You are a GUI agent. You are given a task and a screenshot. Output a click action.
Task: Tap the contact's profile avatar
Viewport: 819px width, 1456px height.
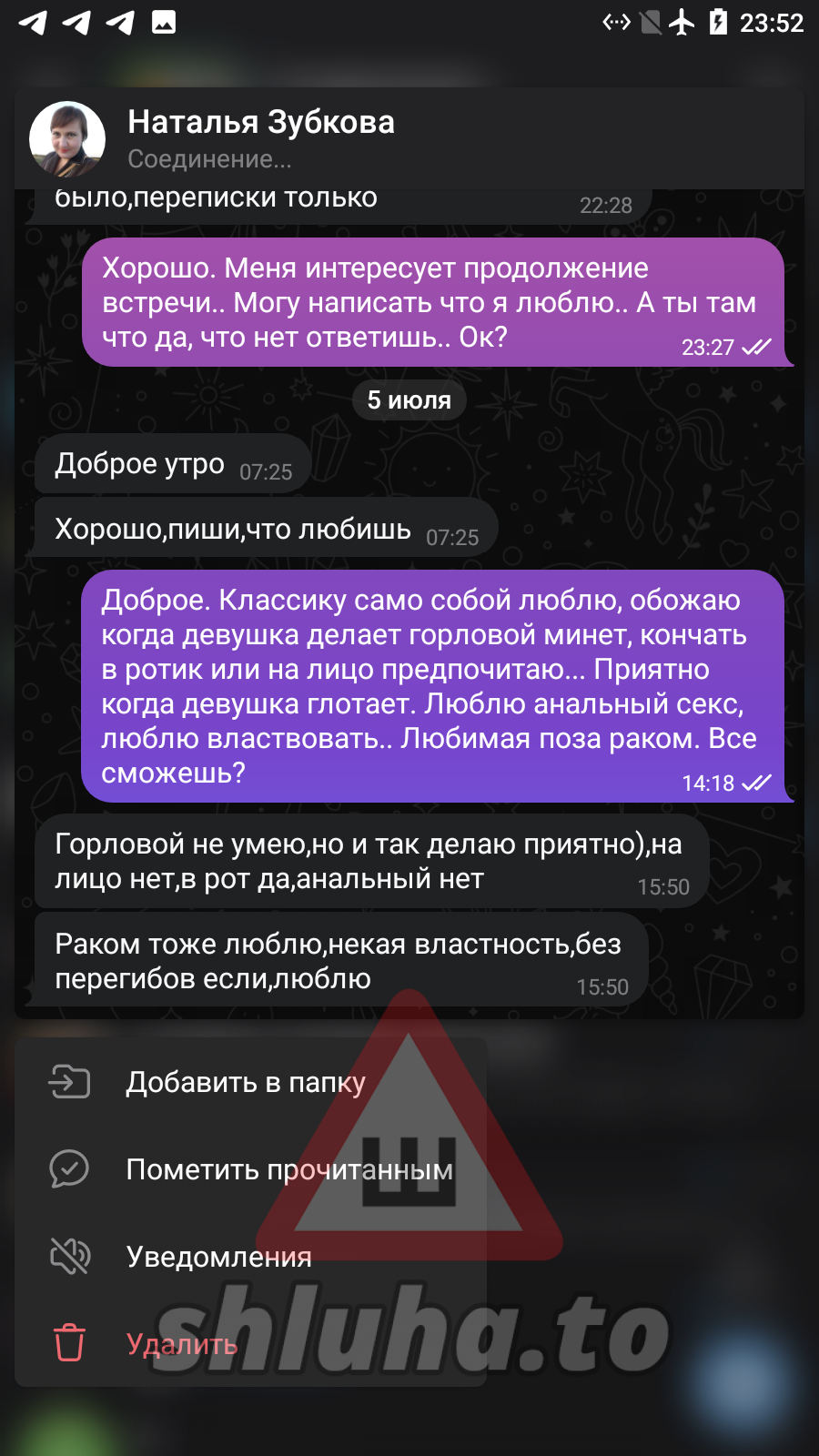67,139
